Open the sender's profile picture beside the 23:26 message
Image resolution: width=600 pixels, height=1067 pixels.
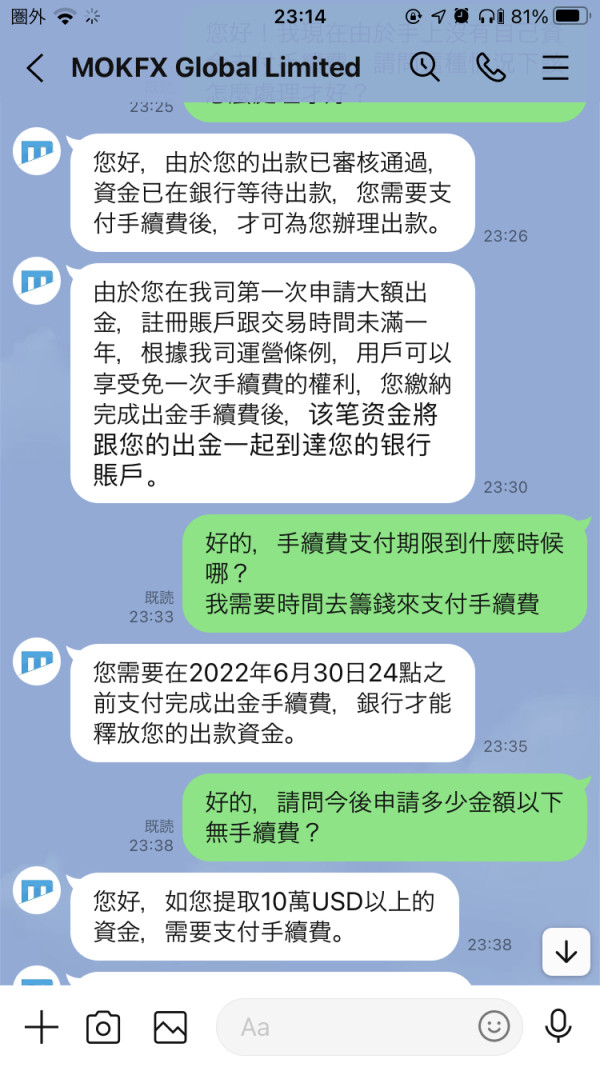37,151
